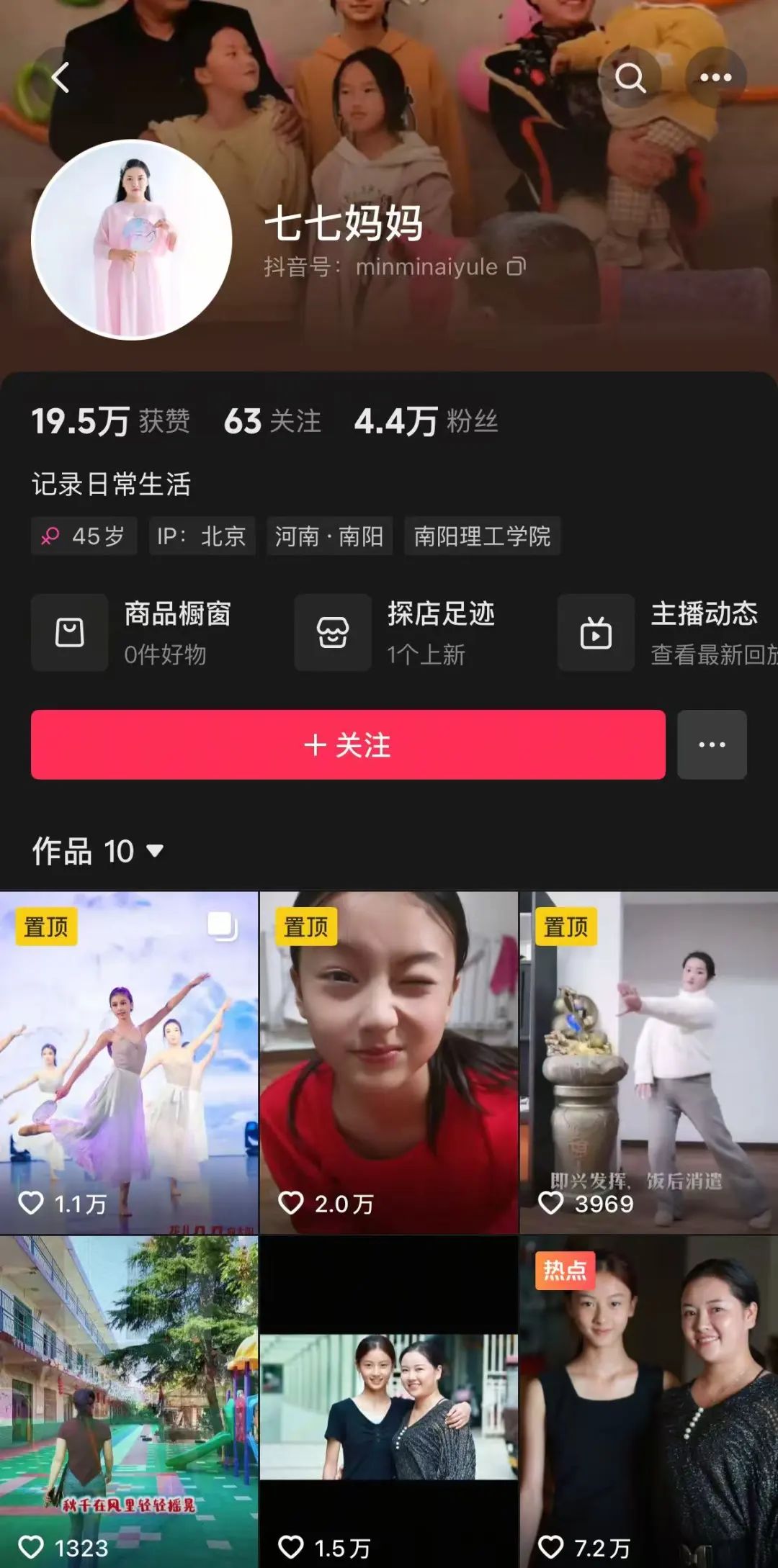Open the 商品橱窗 product showcase
Viewport: 778px width, 1568px height.
(x=131, y=633)
